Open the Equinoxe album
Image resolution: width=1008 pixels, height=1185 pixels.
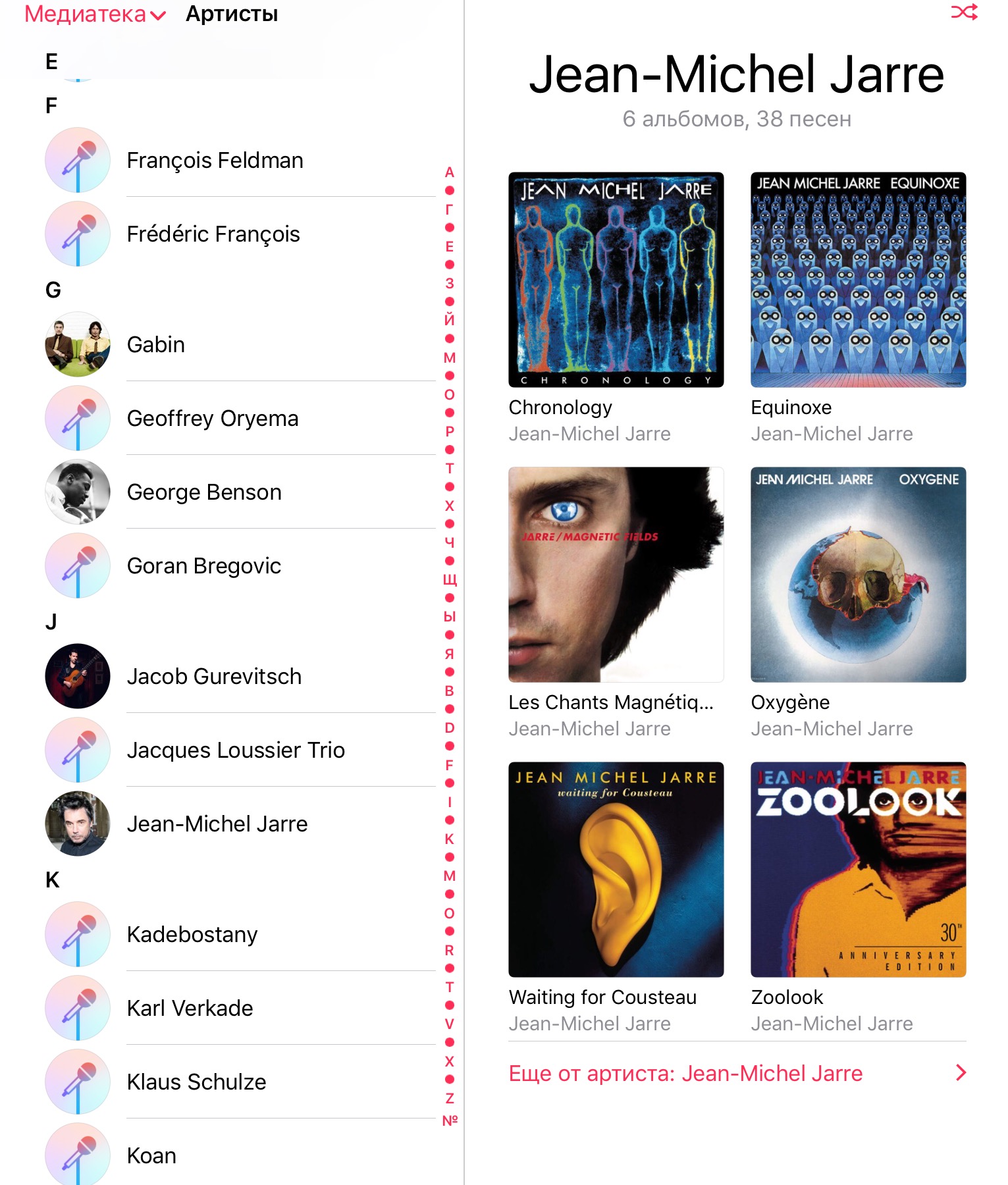pos(858,280)
